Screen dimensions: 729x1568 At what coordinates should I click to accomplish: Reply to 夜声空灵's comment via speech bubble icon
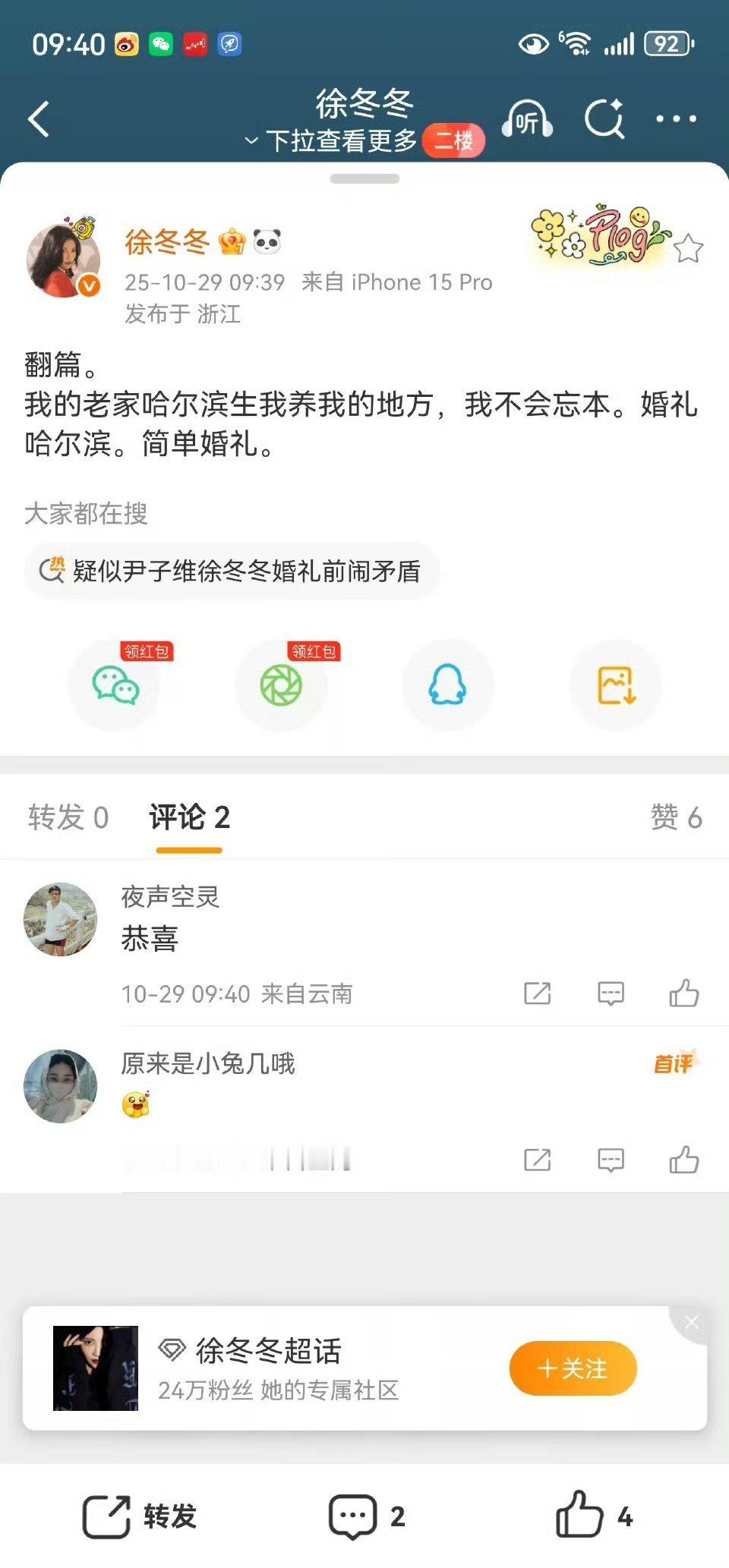coord(610,993)
